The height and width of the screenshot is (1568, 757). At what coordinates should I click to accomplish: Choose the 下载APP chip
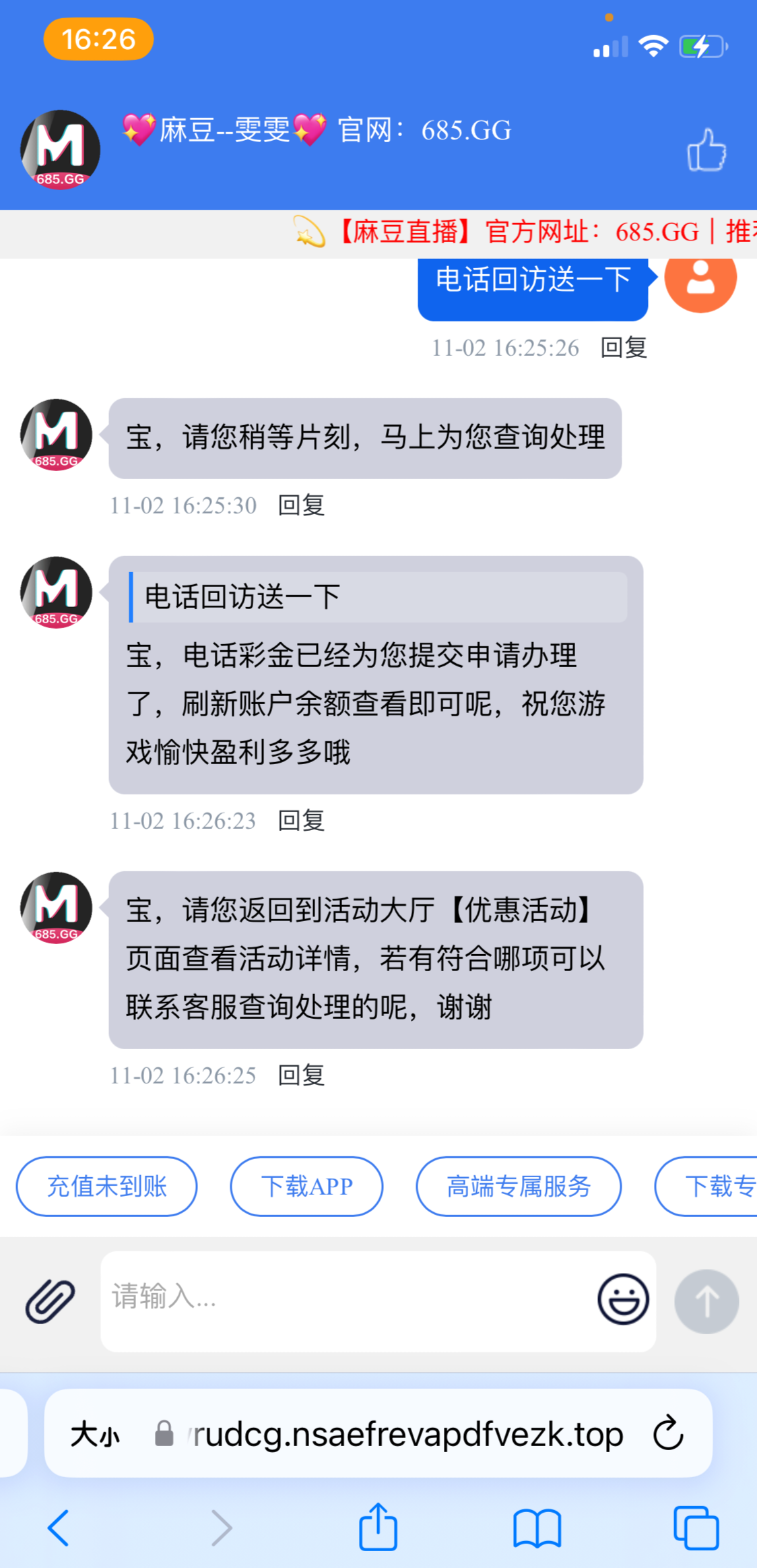(x=306, y=1186)
